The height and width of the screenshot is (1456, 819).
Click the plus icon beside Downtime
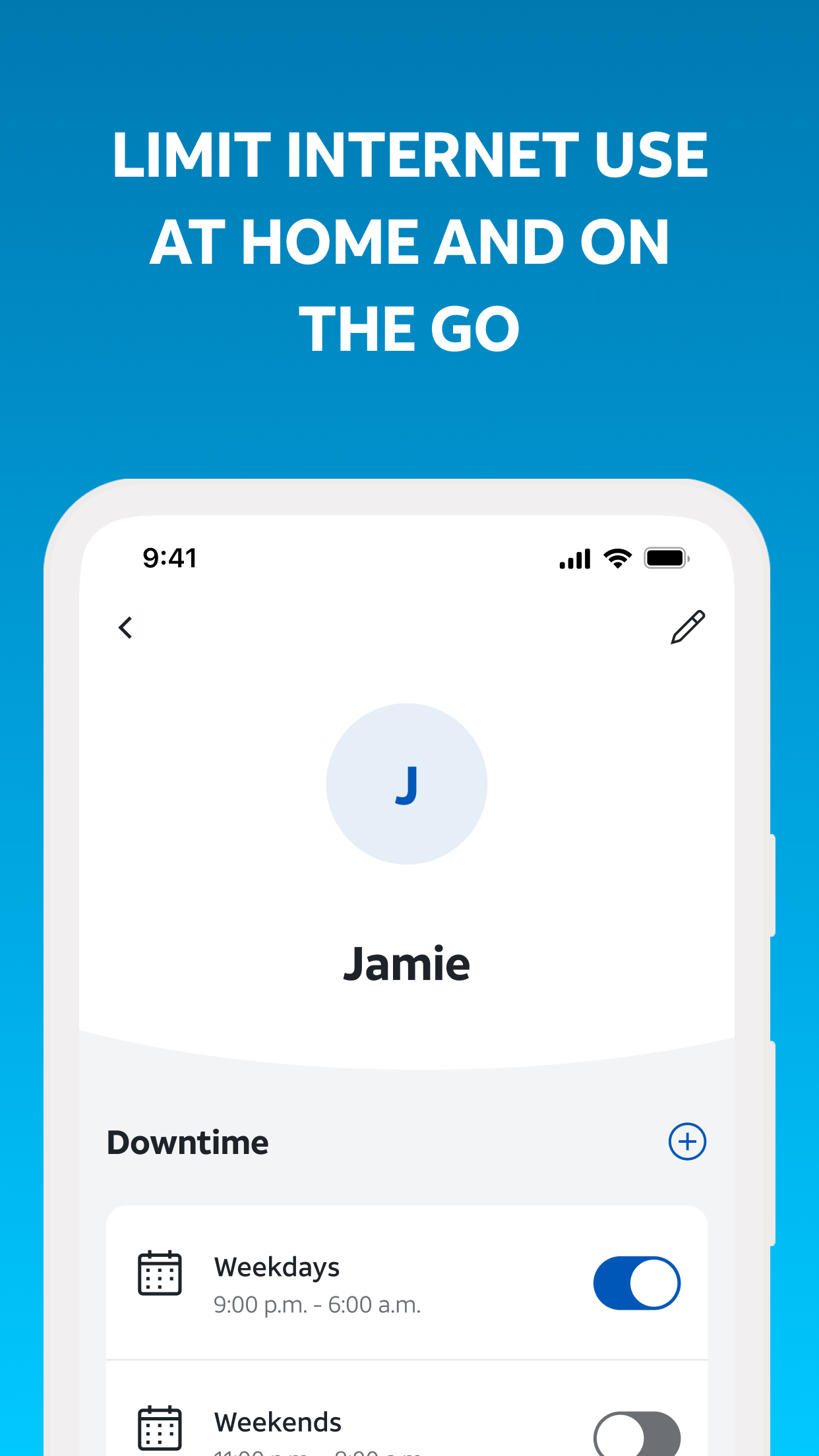688,1141
